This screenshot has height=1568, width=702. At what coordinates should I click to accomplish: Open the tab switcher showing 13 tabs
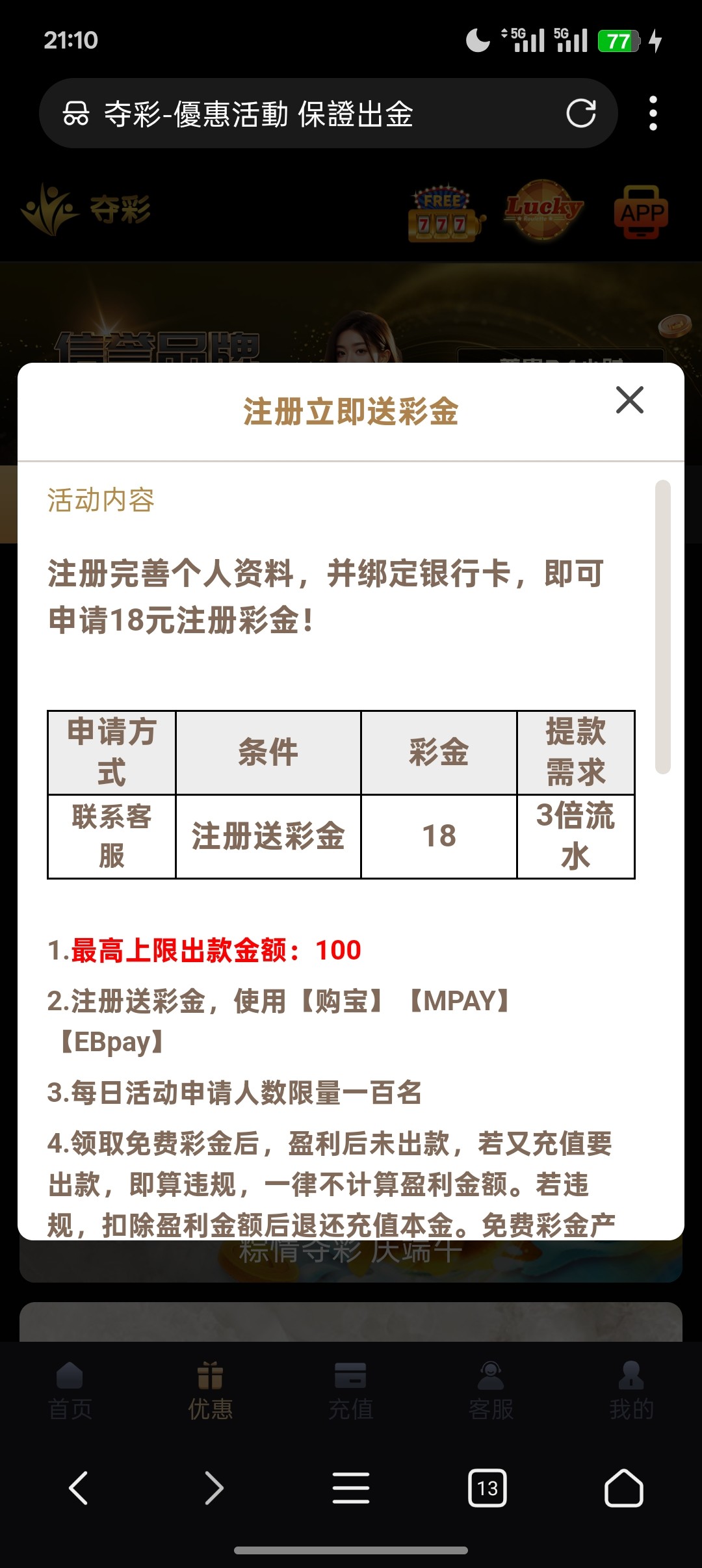click(487, 1488)
